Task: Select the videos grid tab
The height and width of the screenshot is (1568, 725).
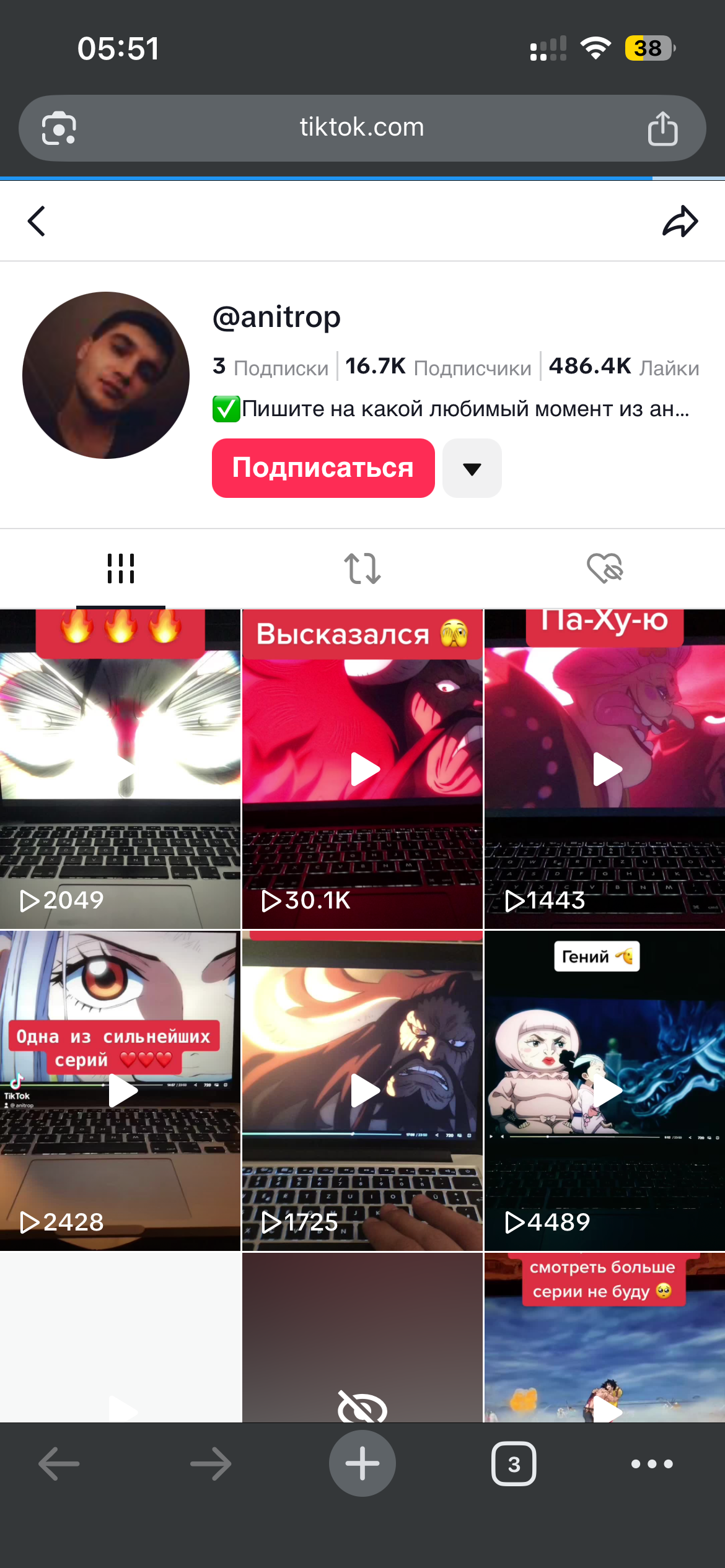Action: (x=121, y=568)
